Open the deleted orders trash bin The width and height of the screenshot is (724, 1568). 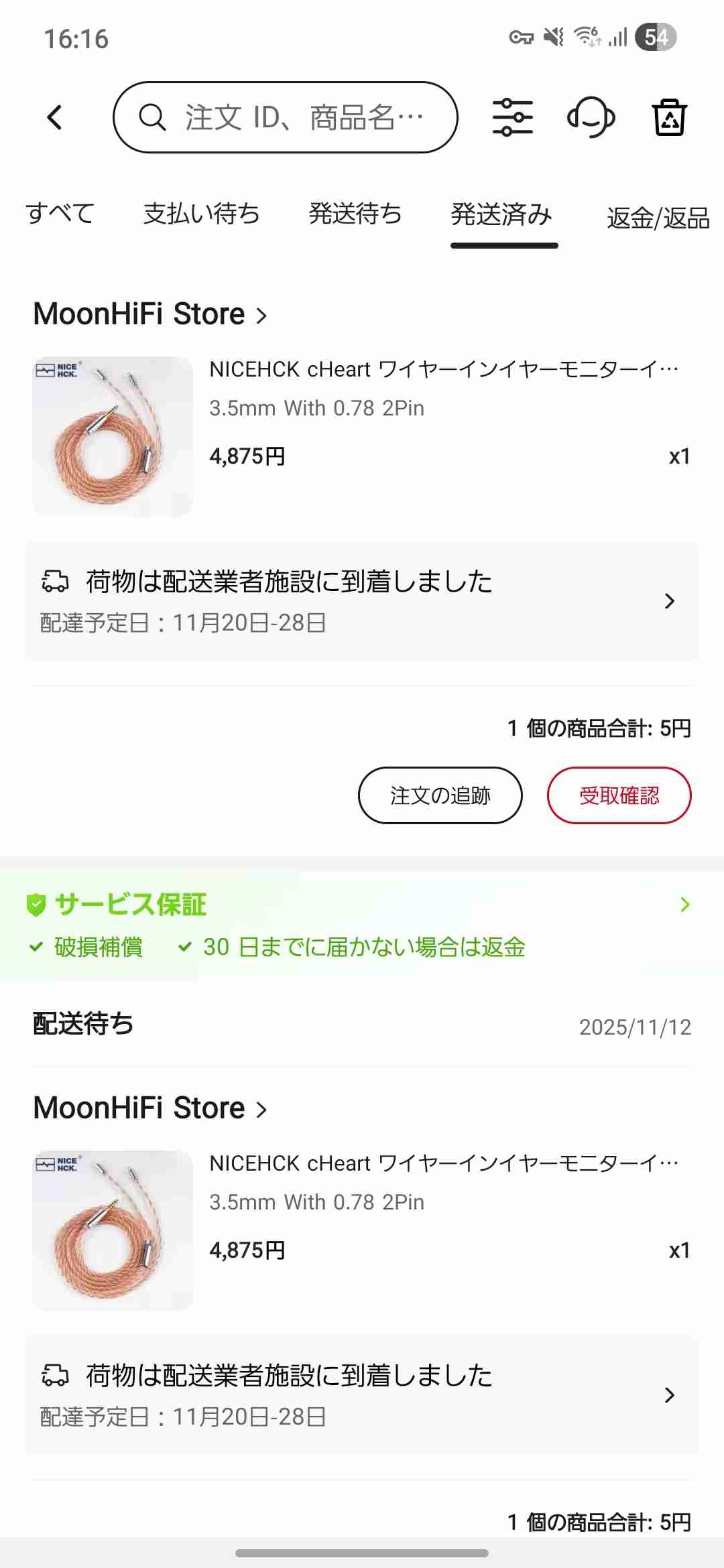tap(669, 117)
